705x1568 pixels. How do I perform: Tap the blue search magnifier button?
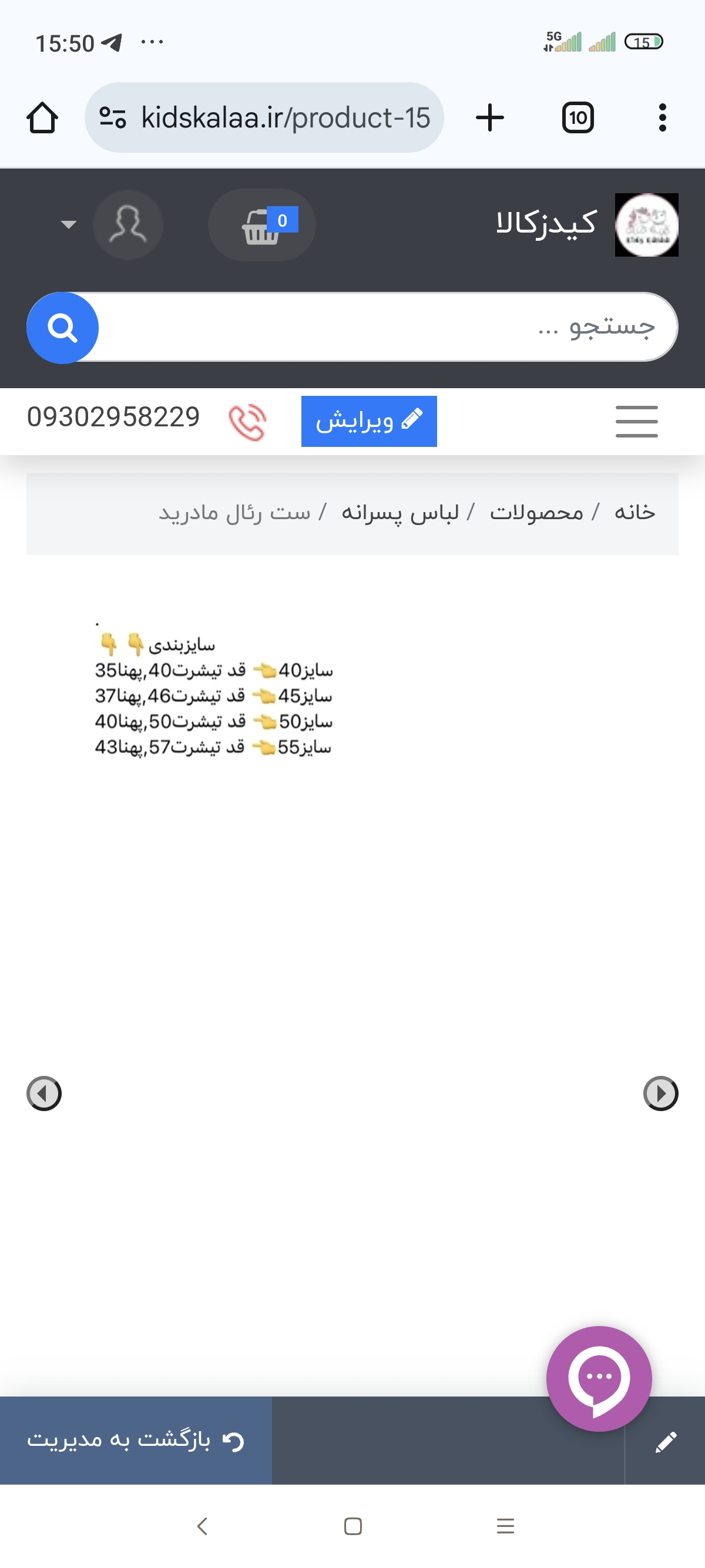click(62, 328)
